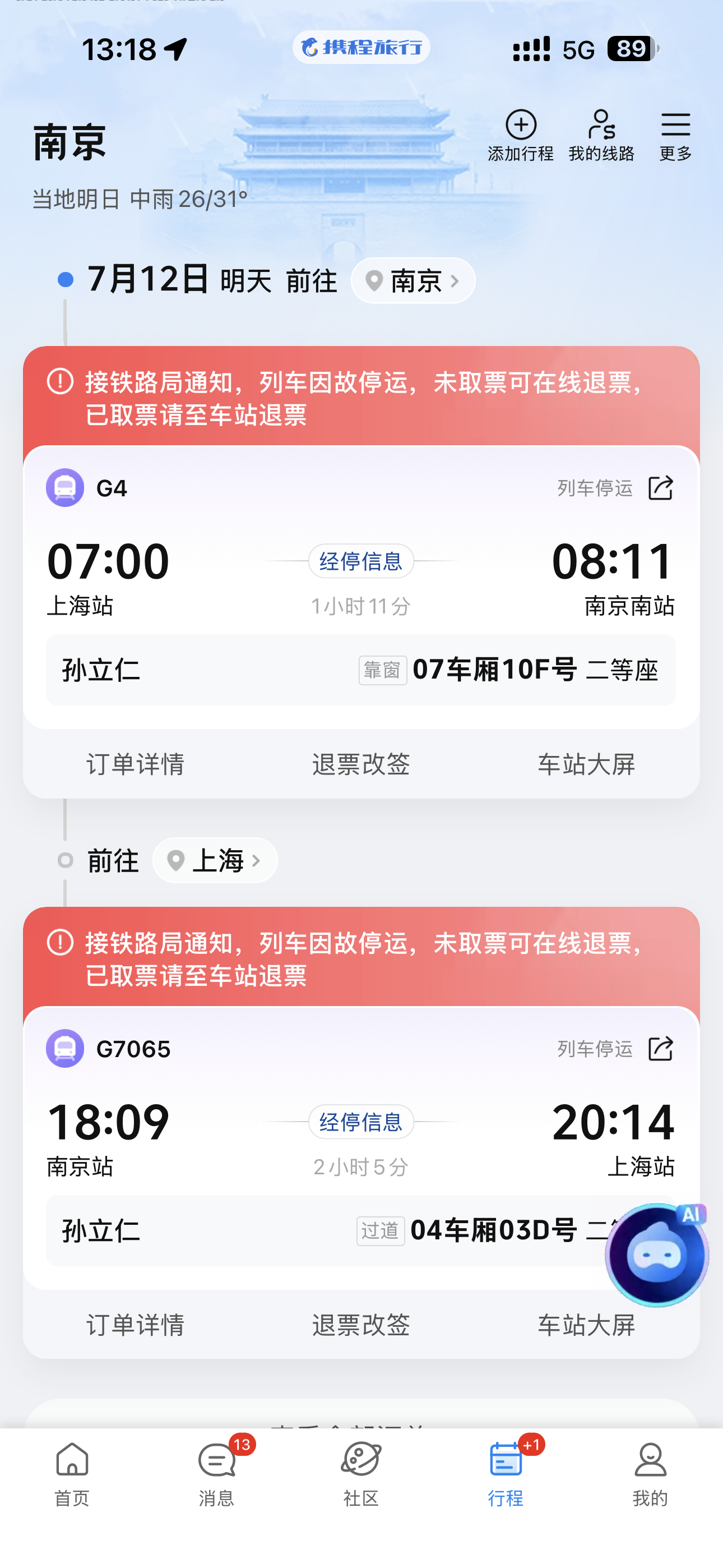Share the G7065 train trip
Screen dimensions: 723x1568
(660, 1048)
